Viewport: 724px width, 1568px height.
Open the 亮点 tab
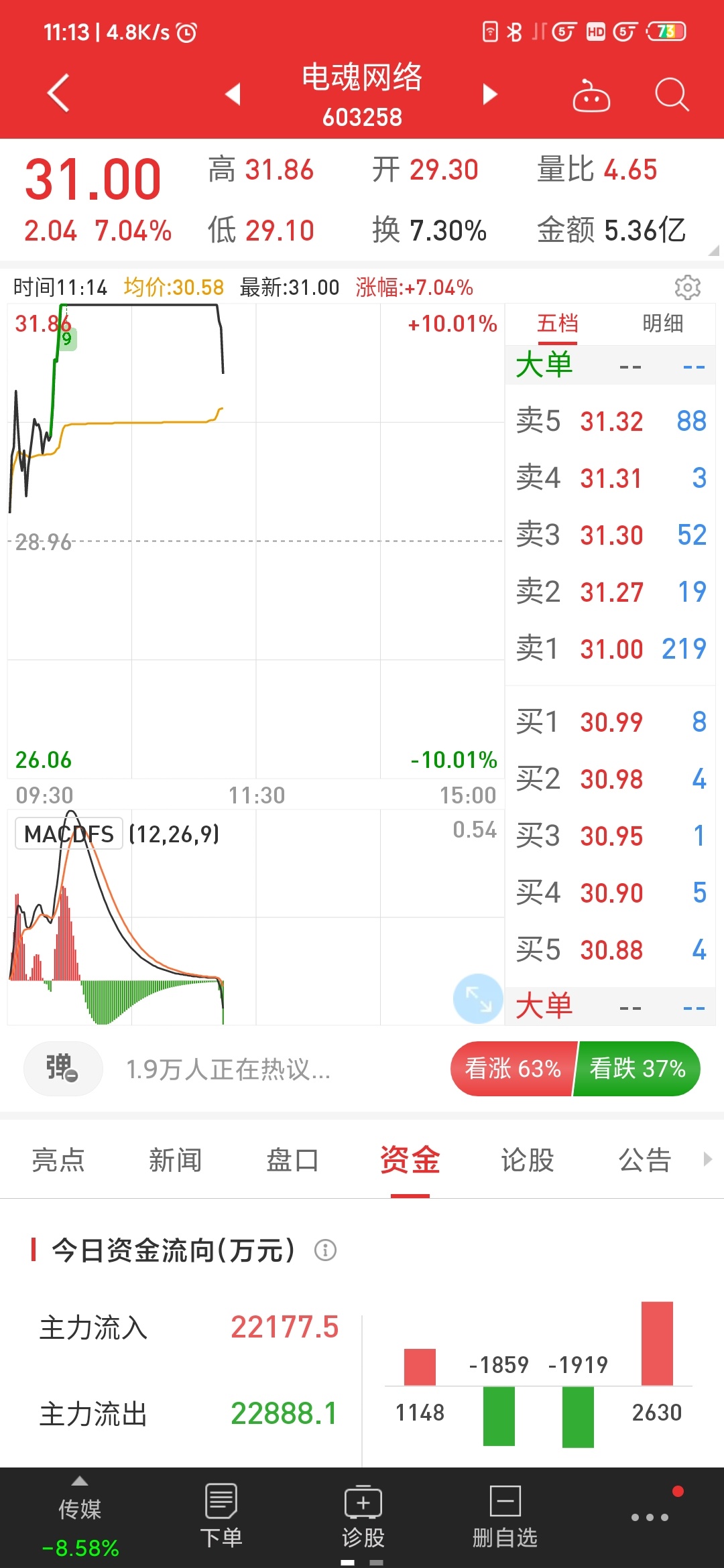[58, 1160]
